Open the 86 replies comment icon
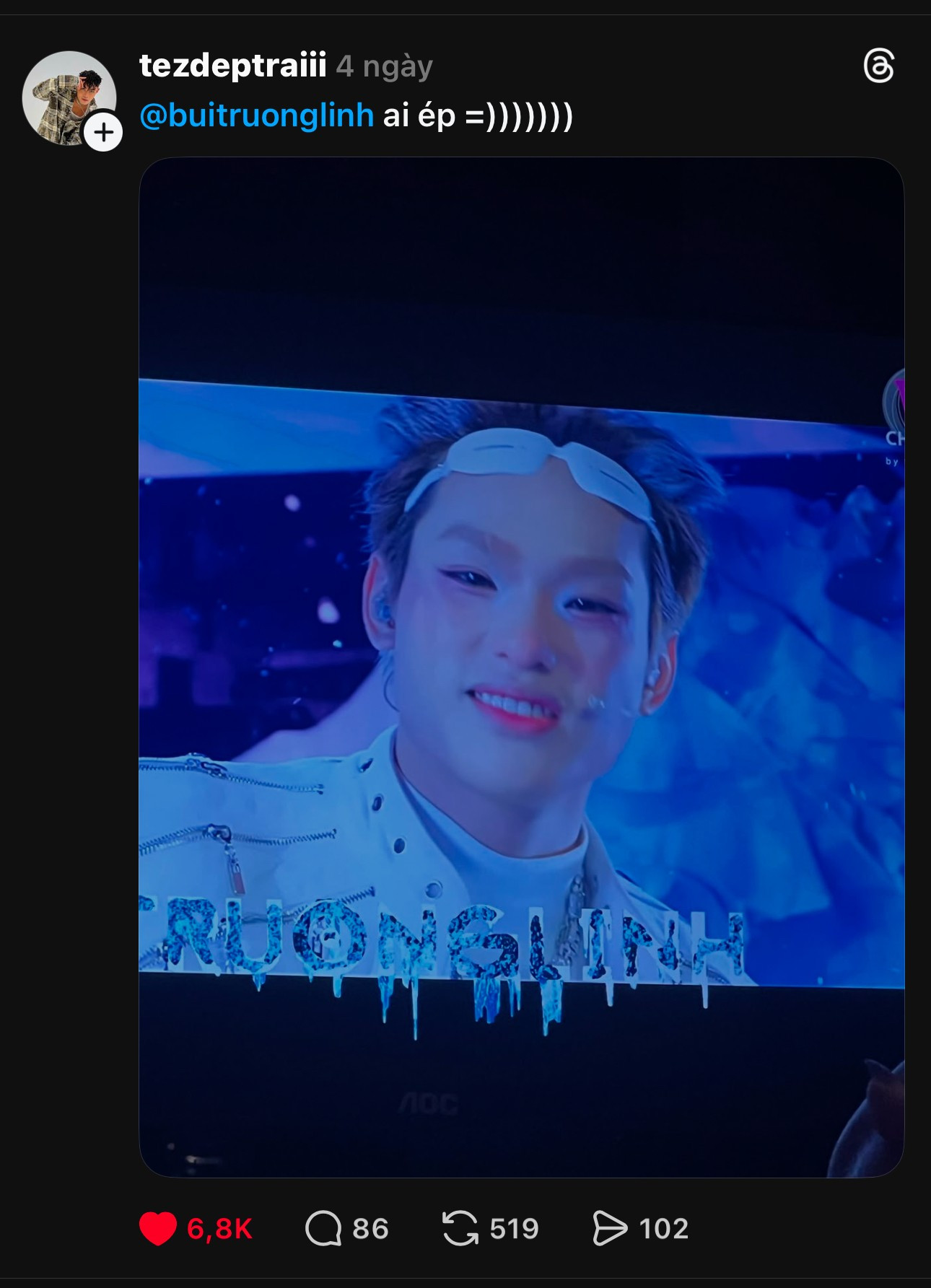931x1288 pixels. tap(323, 1228)
